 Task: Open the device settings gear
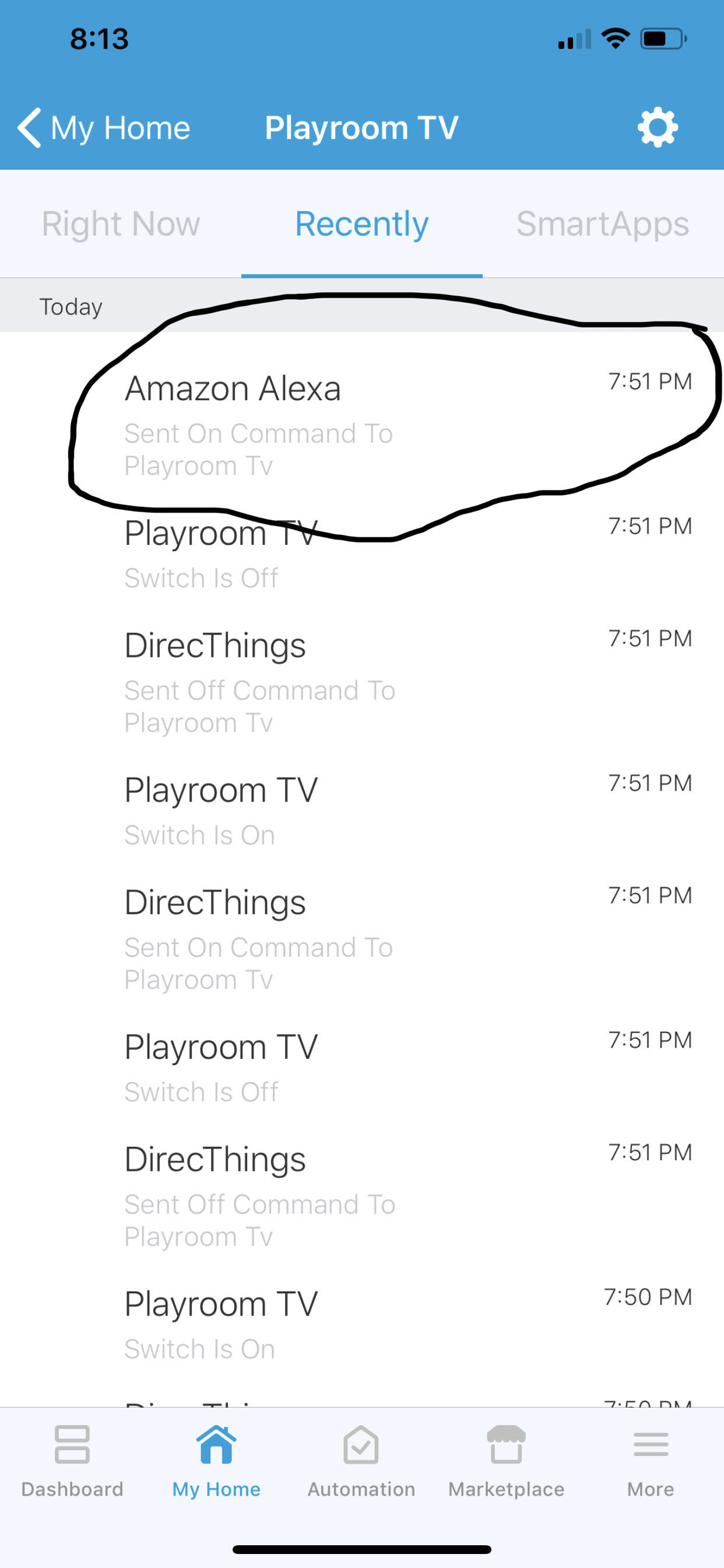[x=658, y=127]
